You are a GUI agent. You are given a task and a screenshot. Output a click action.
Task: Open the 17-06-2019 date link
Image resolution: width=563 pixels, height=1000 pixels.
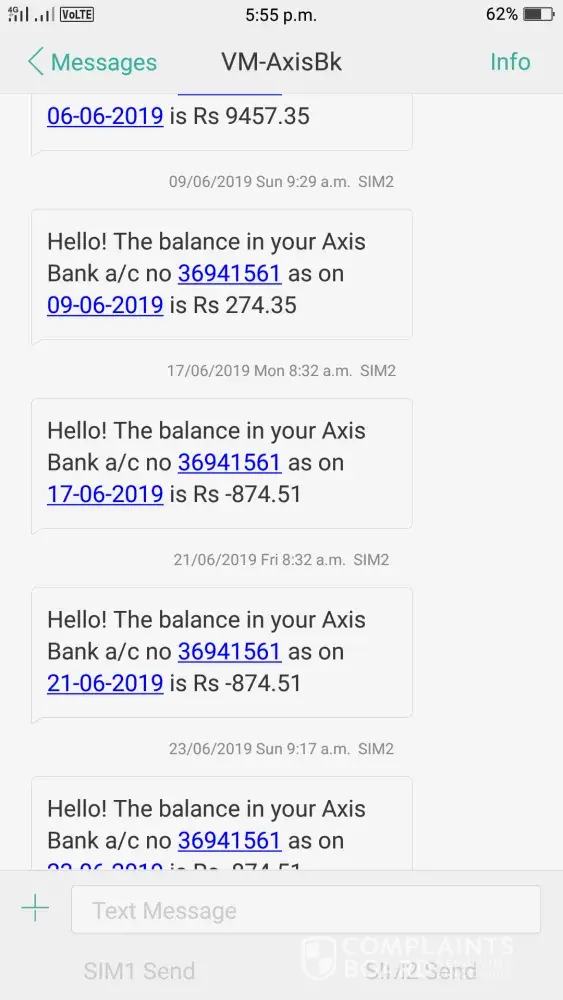click(105, 494)
